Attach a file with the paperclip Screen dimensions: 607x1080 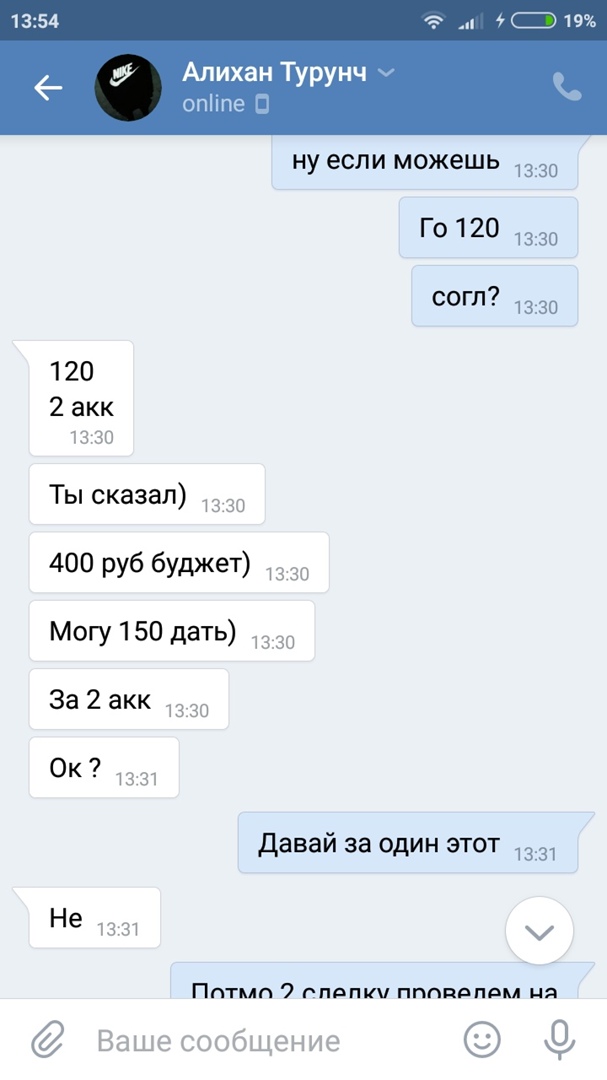(47, 1041)
